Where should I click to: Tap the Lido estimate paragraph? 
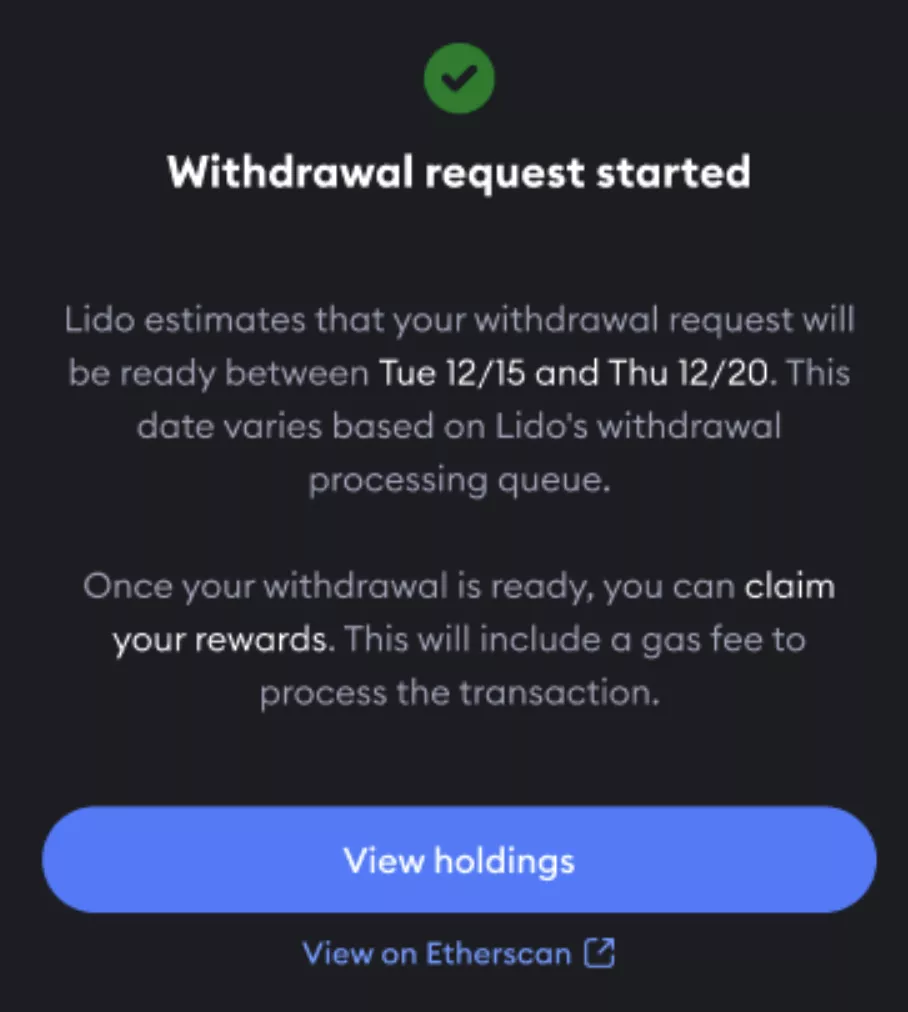[459, 399]
